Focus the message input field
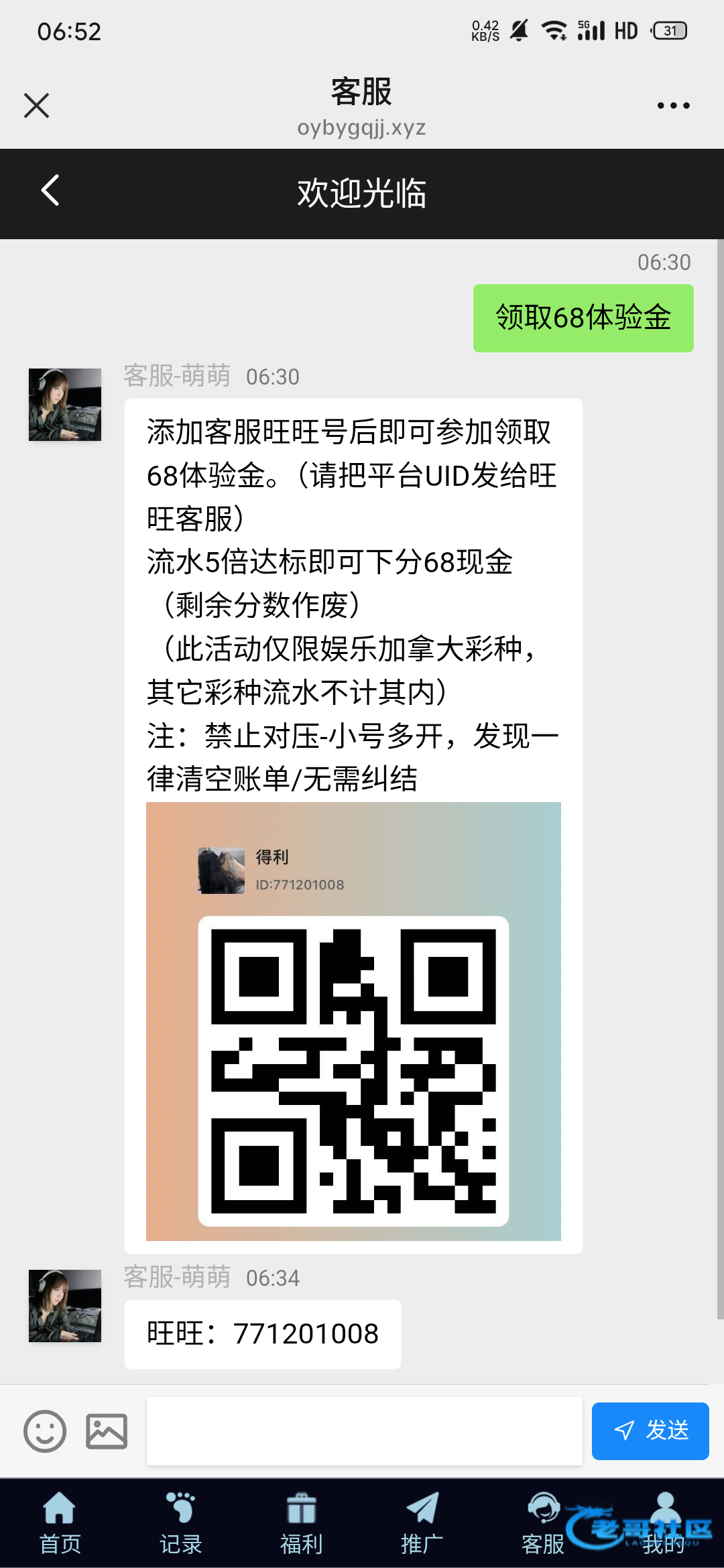 pos(364,1431)
